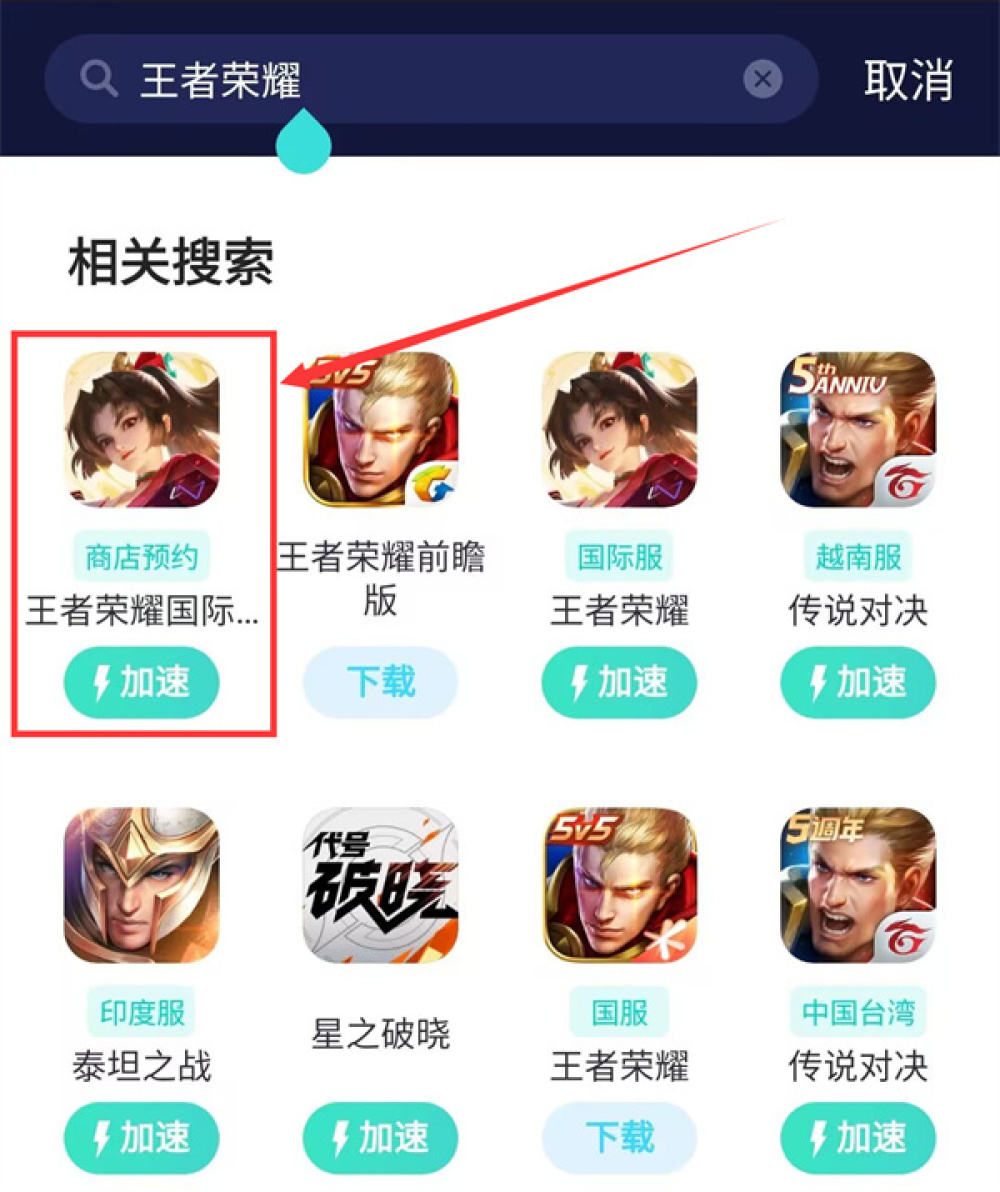
Task: Tap 加速 under 王者荣耀国际 (商店预约)
Action: tap(141, 683)
